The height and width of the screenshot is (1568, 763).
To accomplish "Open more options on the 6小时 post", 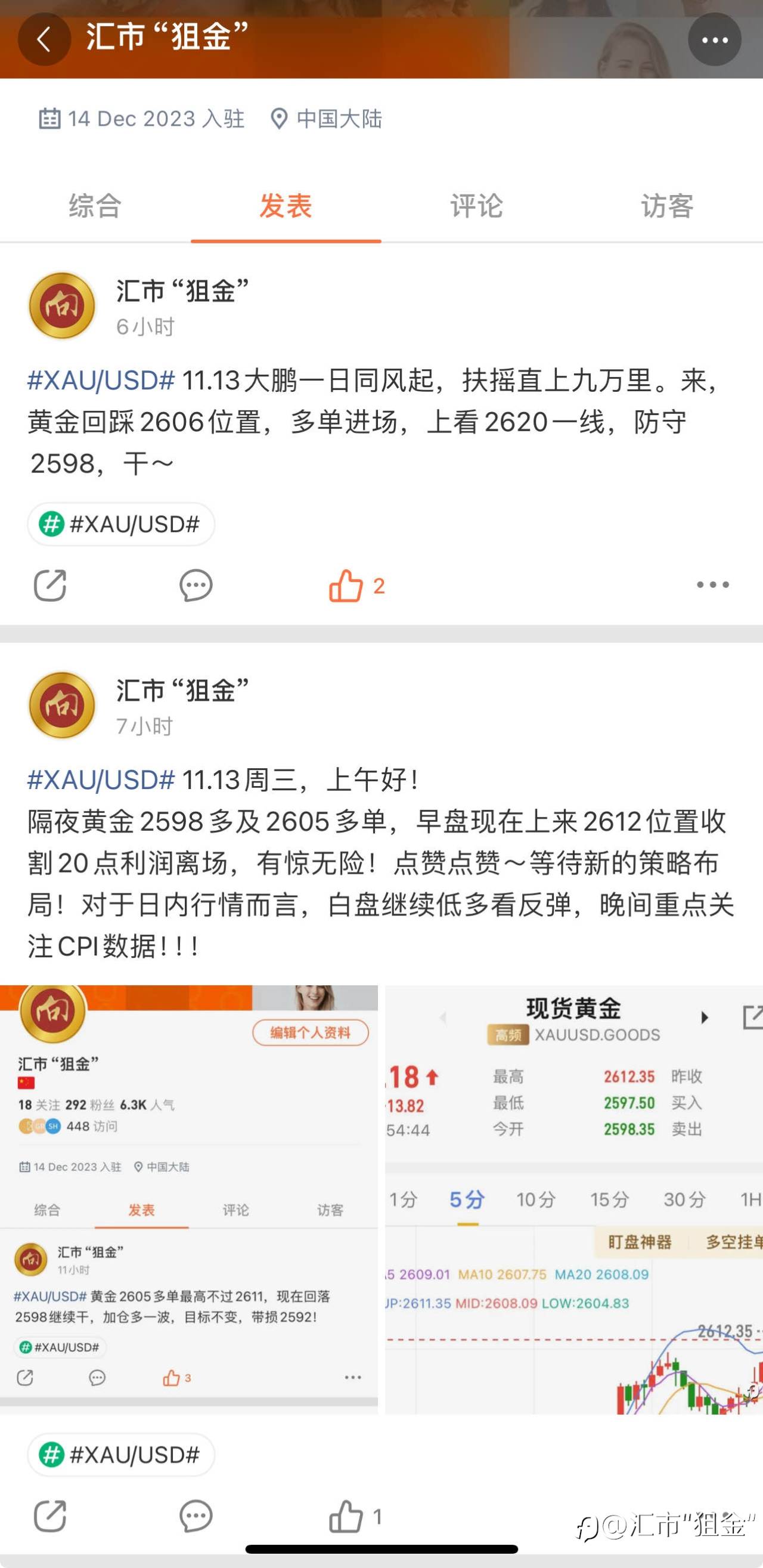I will [712, 585].
